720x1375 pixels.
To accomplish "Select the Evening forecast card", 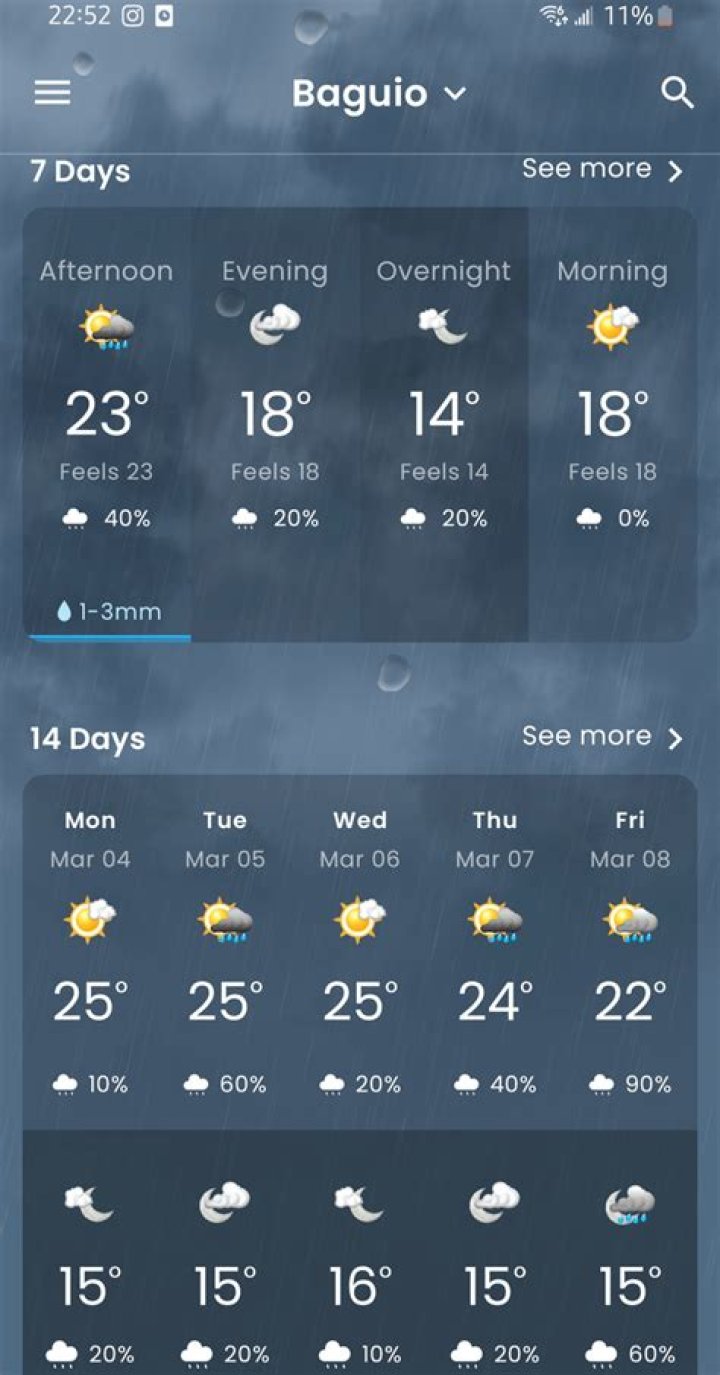I will (x=275, y=420).
